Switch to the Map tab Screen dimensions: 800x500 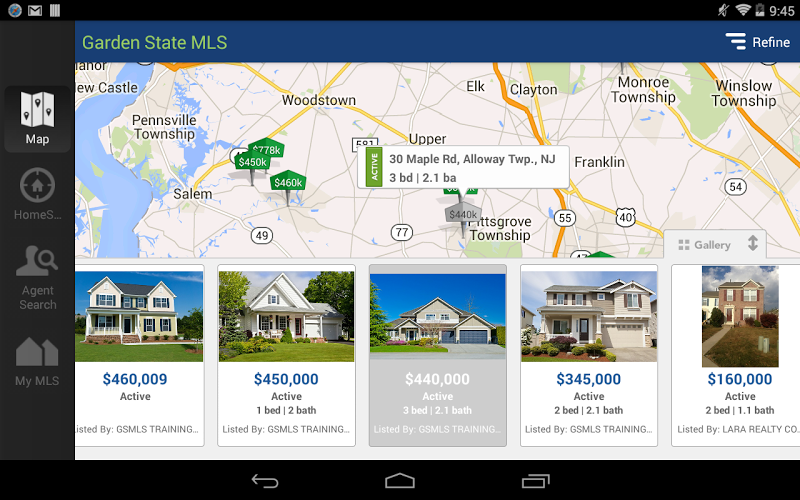pos(37,118)
